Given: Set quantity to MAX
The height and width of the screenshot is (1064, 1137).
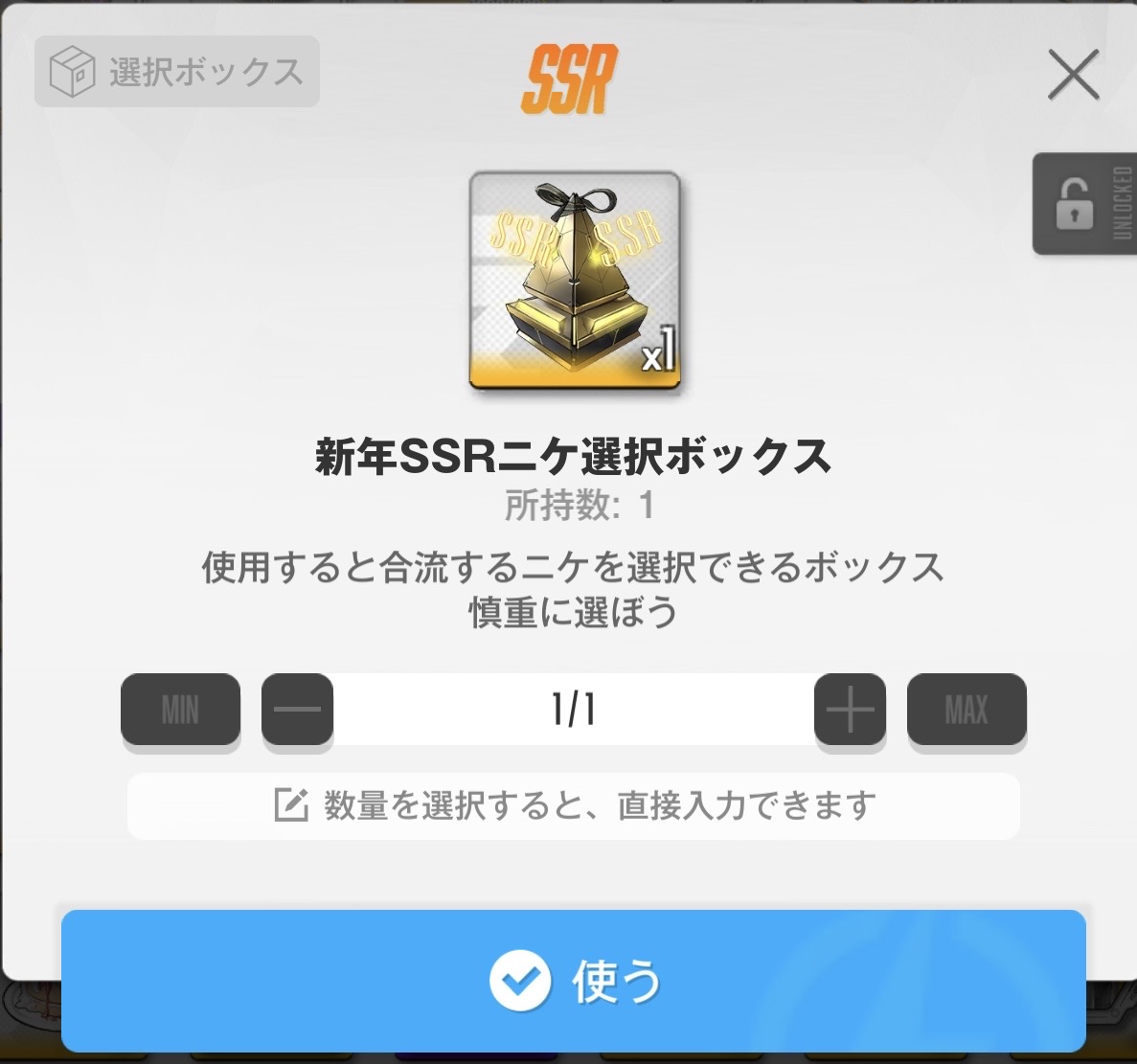Looking at the screenshot, I should click(x=966, y=710).
